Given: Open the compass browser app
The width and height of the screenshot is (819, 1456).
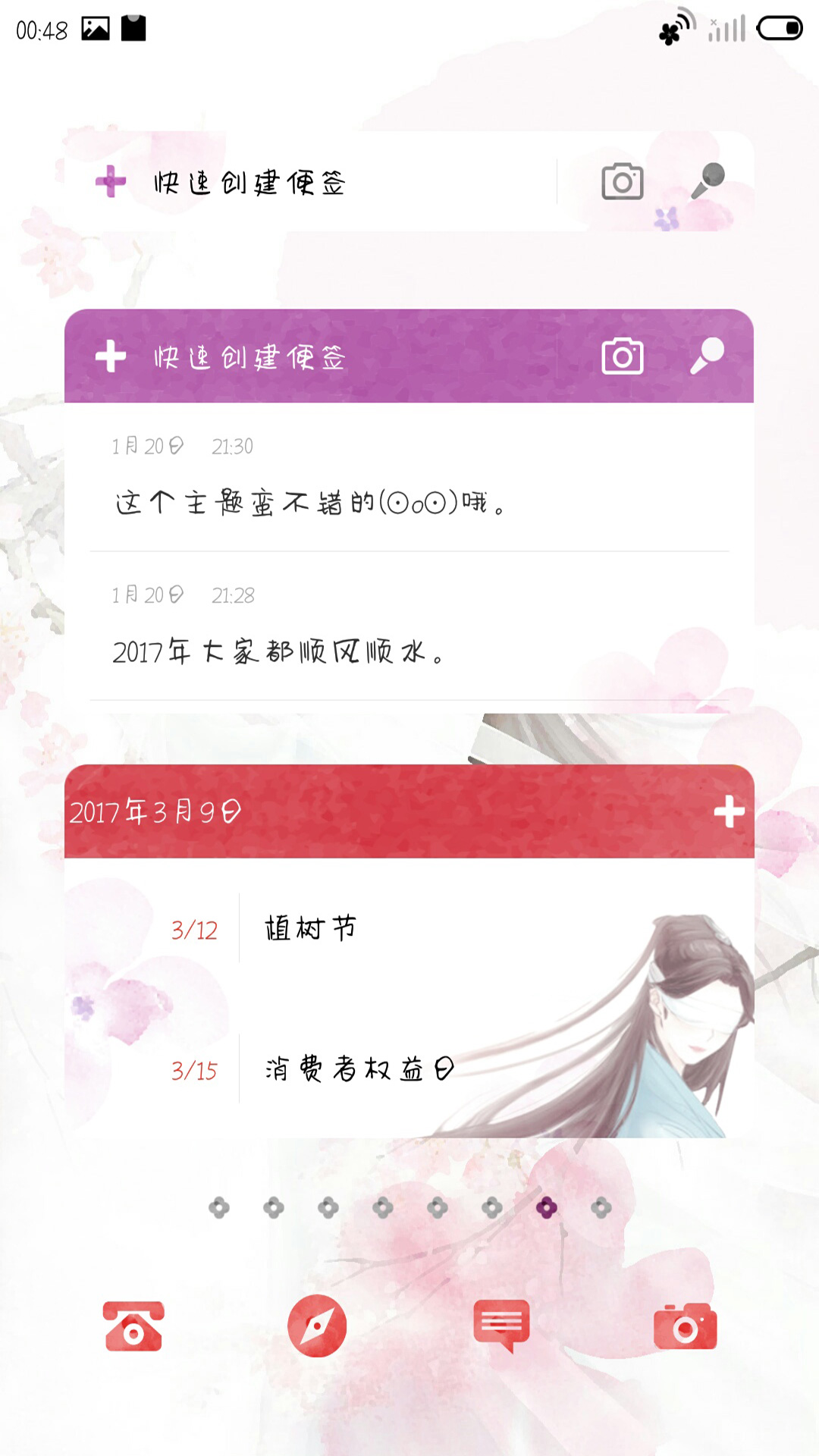Looking at the screenshot, I should [x=317, y=1326].
